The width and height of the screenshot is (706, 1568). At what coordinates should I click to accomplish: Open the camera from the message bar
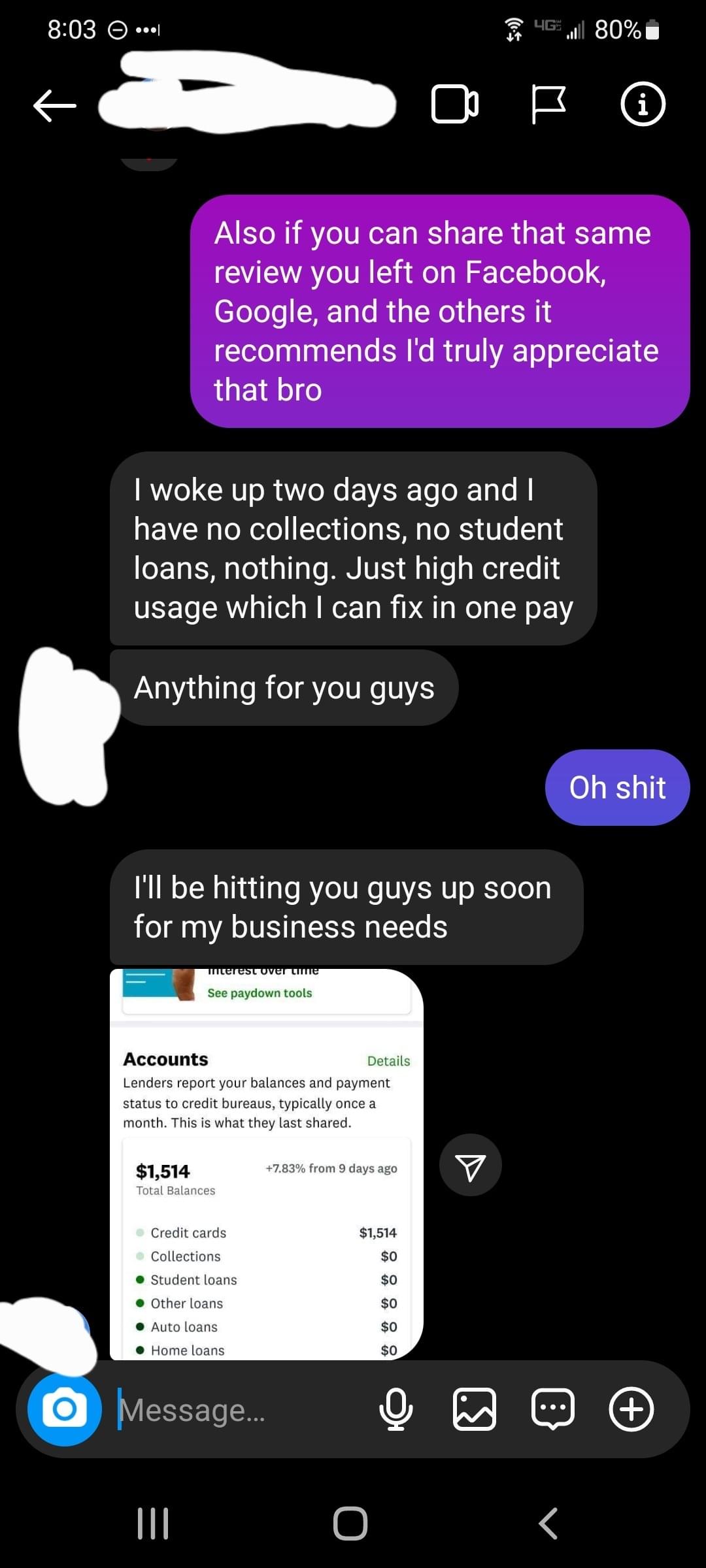click(65, 1409)
